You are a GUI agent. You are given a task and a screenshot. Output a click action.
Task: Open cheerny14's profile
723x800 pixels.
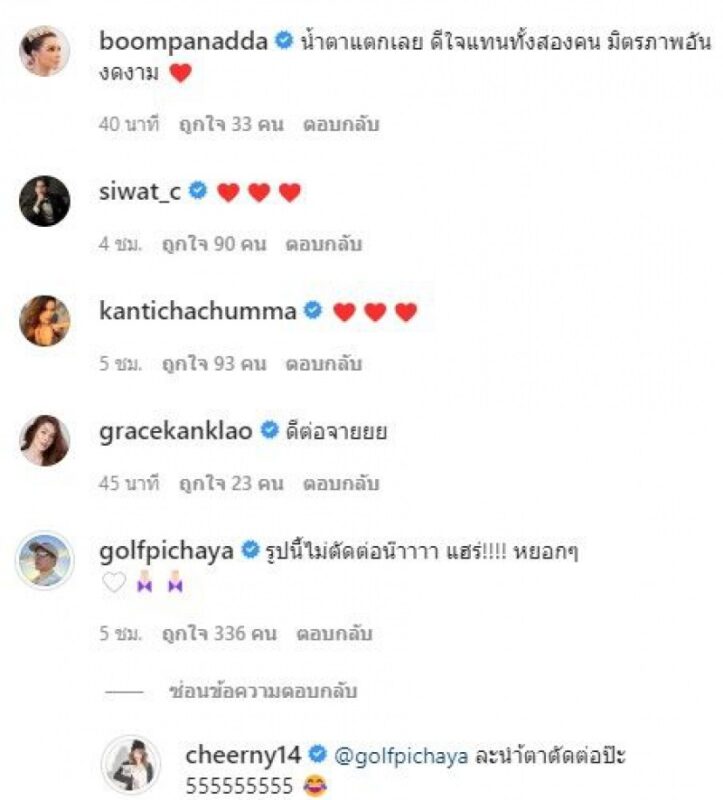242,751
